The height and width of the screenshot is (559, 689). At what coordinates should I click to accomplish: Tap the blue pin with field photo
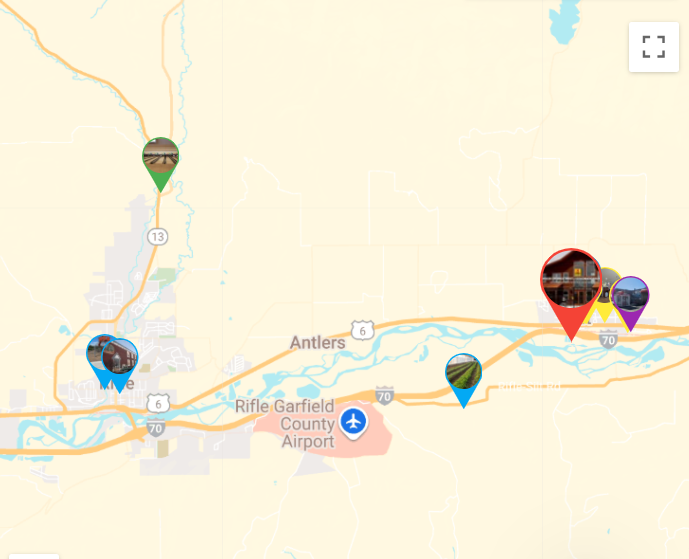[463, 375]
